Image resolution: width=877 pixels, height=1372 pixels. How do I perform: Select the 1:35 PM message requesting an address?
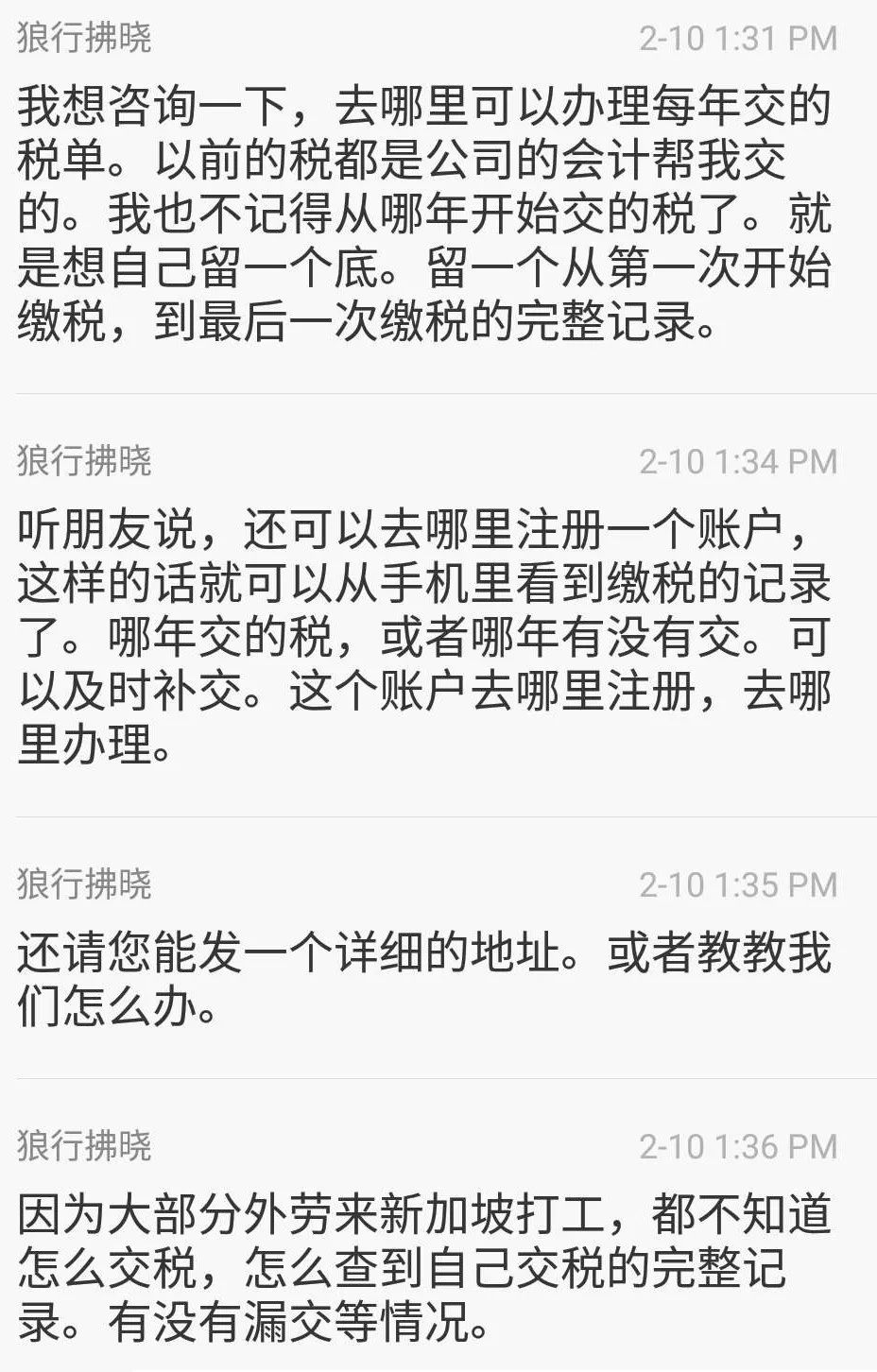click(x=425, y=978)
